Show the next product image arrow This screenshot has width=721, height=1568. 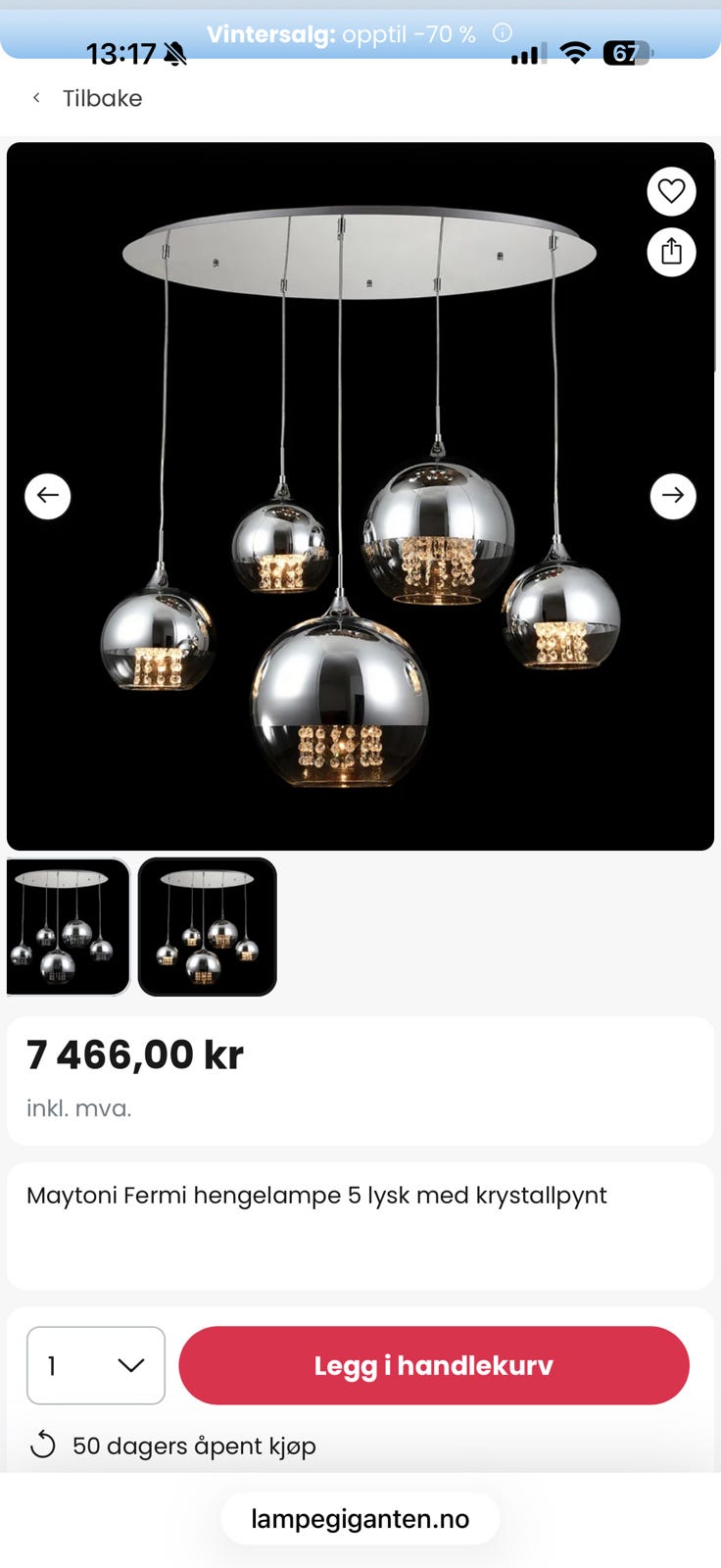pos(673,496)
